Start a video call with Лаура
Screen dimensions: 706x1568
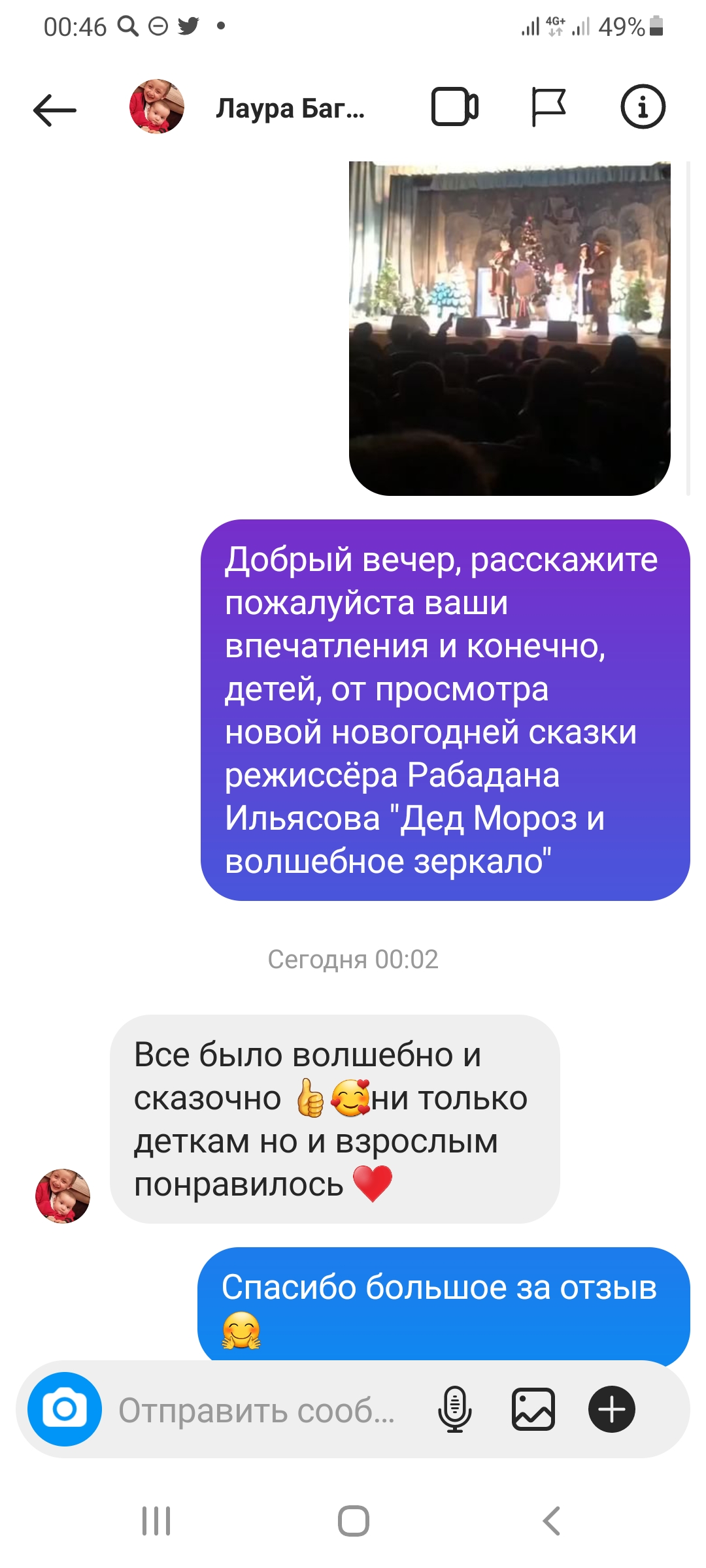[455, 106]
